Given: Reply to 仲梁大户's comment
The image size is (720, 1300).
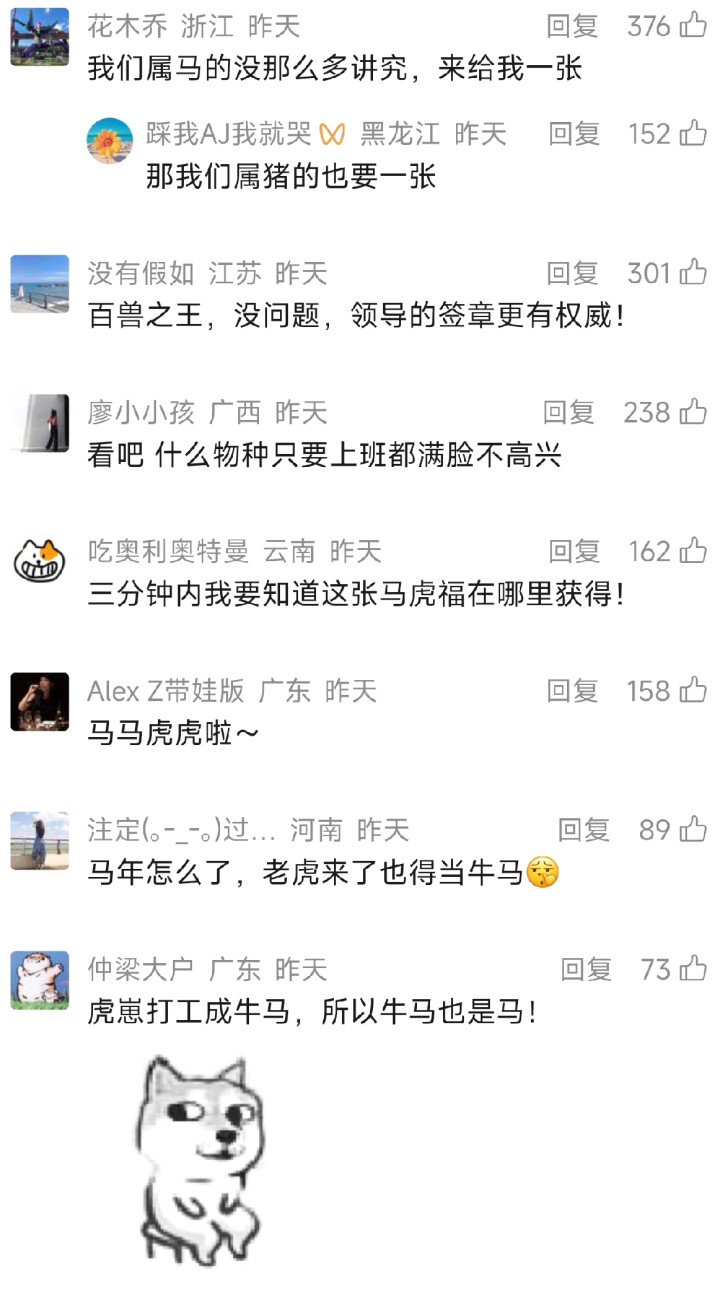Looking at the screenshot, I should (586, 968).
